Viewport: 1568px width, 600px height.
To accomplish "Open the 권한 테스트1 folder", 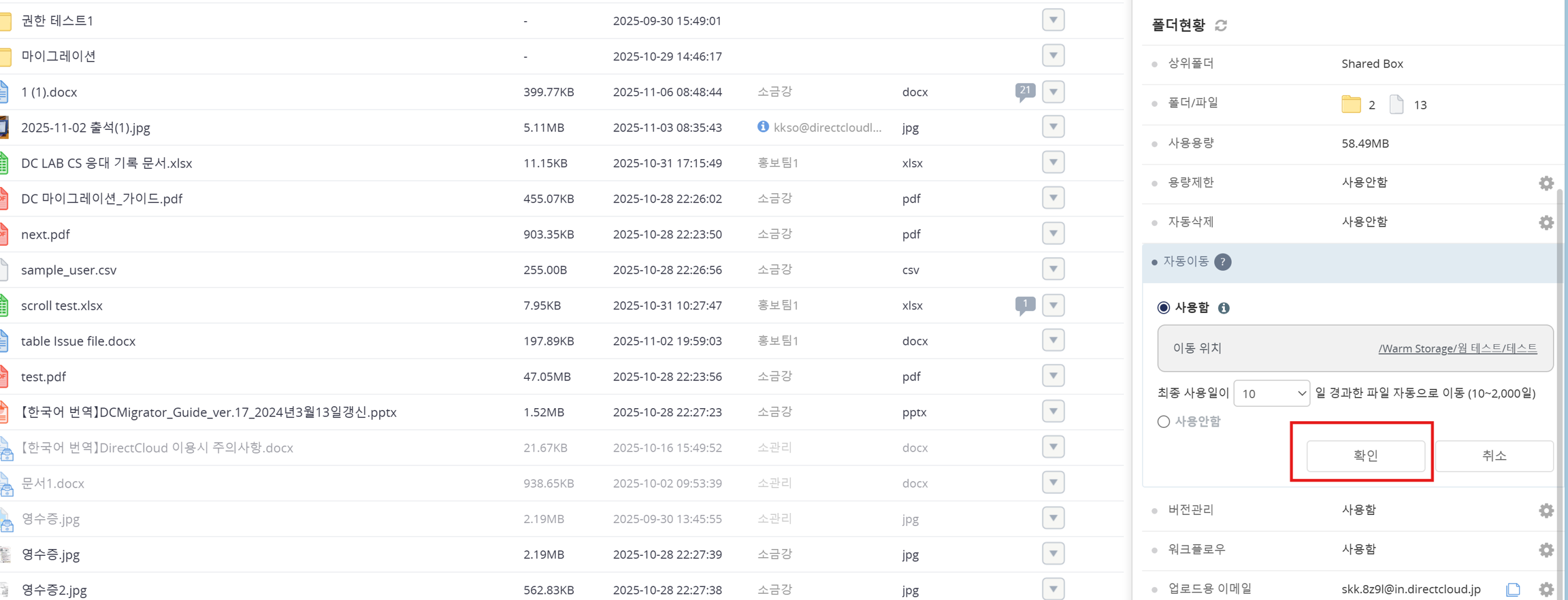I will coord(57,21).
